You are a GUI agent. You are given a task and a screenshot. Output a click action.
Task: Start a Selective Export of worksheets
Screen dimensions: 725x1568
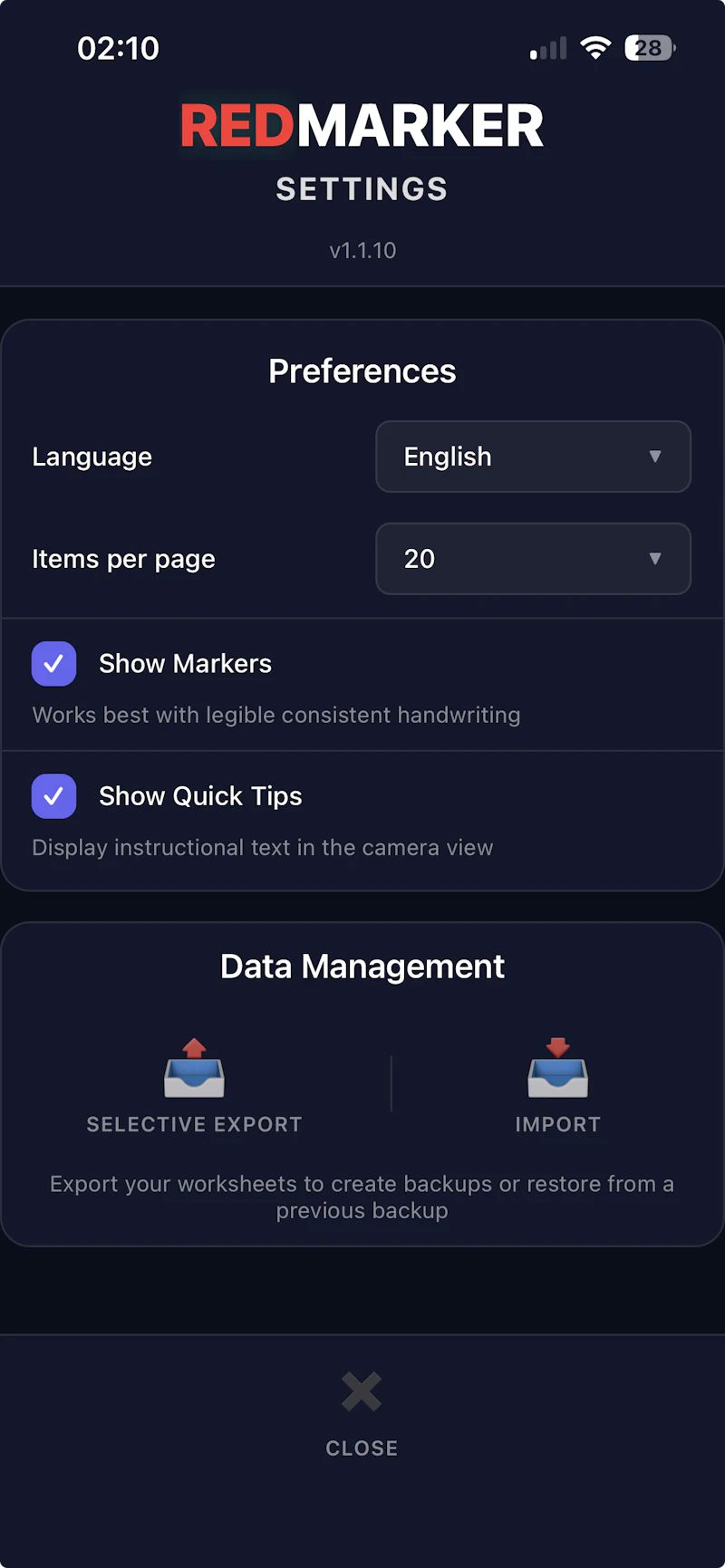(x=194, y=1086)
